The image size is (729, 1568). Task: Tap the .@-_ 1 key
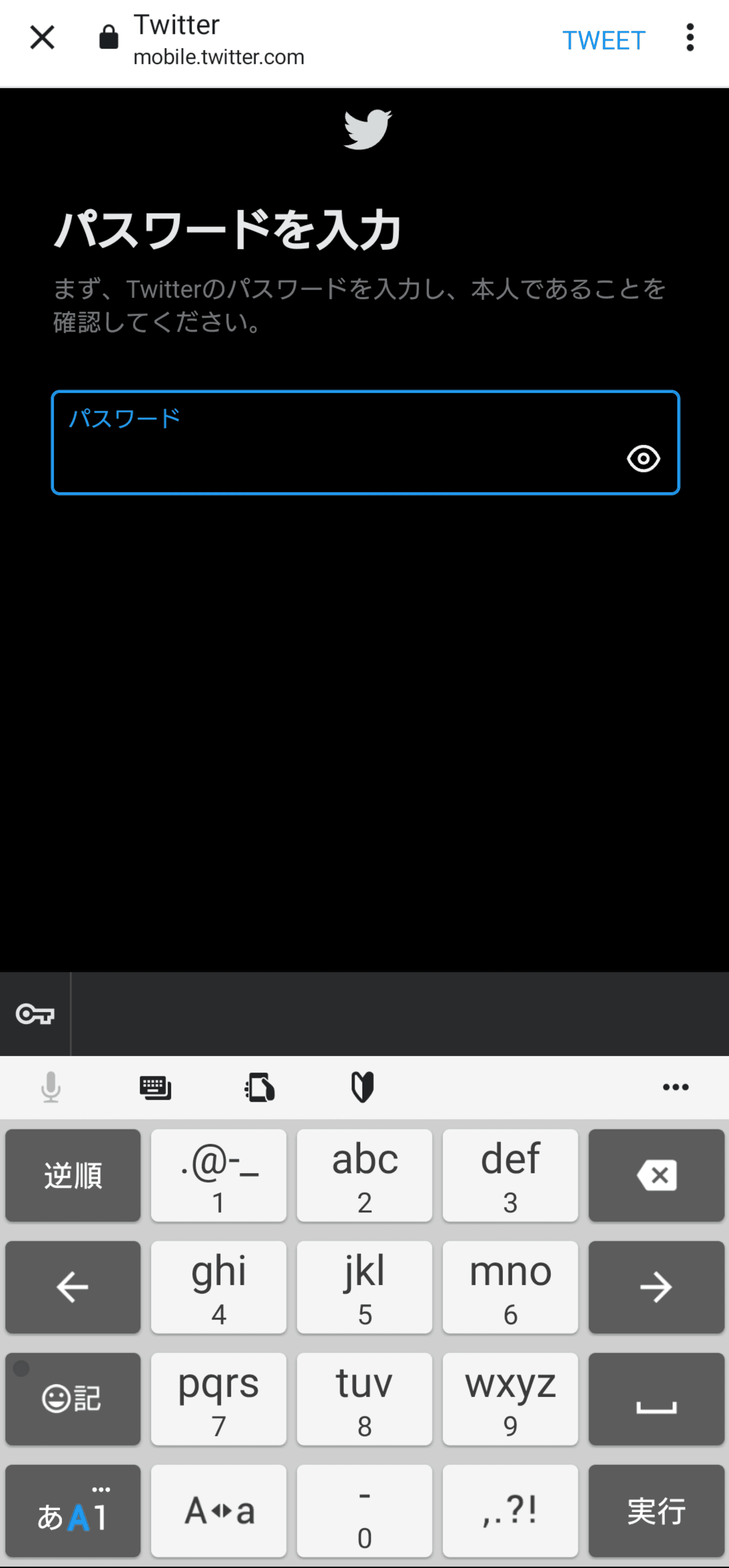pyautogui.click(x=218, y=1175)
